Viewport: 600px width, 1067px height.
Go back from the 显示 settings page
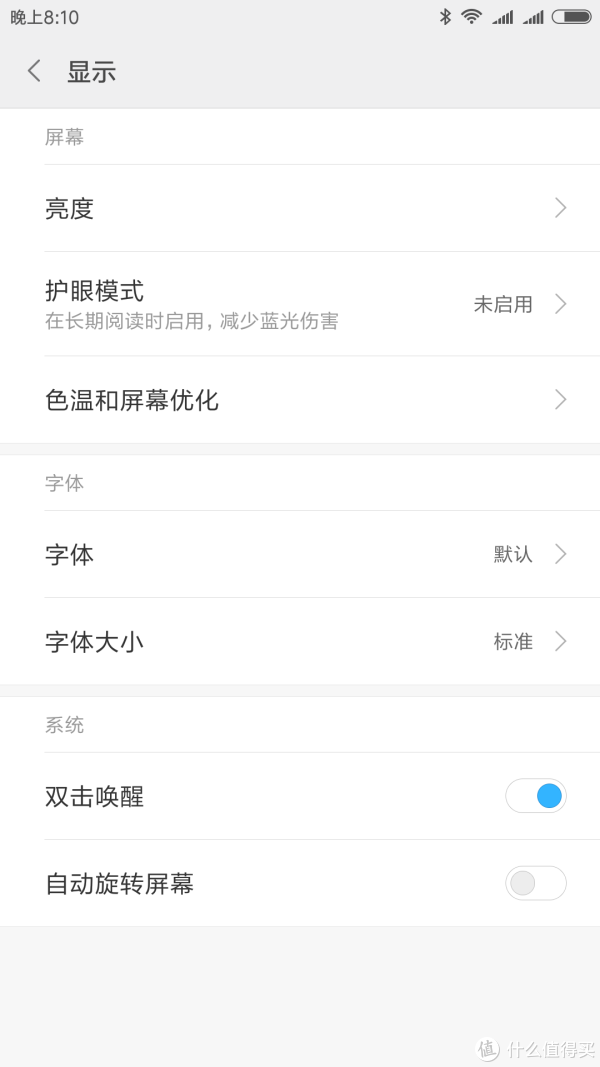click(x=34, y=71)
